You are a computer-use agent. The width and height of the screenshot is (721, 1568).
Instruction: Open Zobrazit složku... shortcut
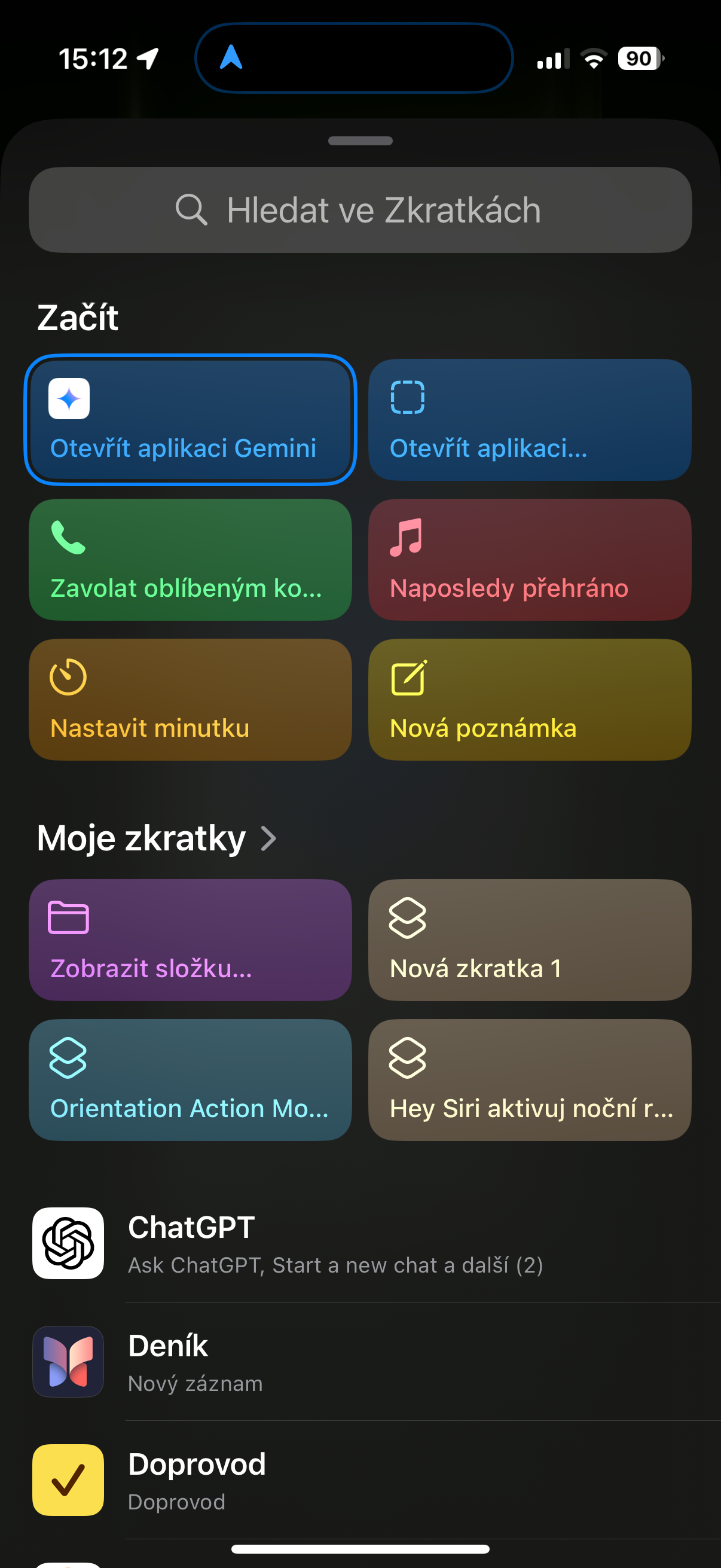tap(190, 940)
